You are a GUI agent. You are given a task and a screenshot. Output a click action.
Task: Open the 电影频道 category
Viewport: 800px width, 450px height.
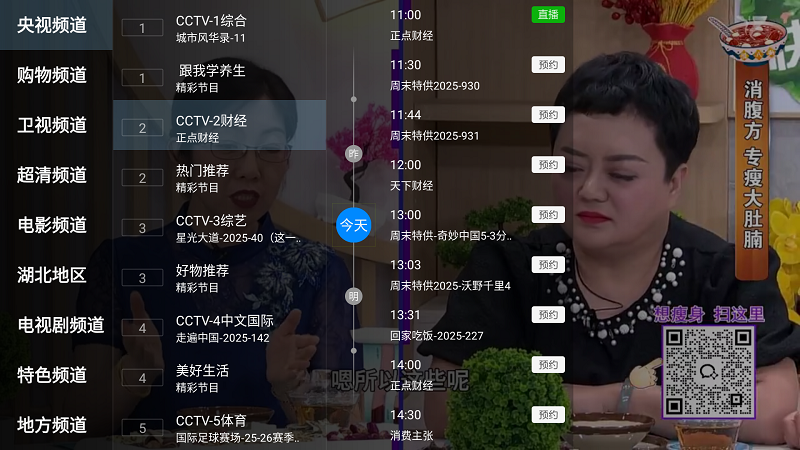(x=52, y=225)
